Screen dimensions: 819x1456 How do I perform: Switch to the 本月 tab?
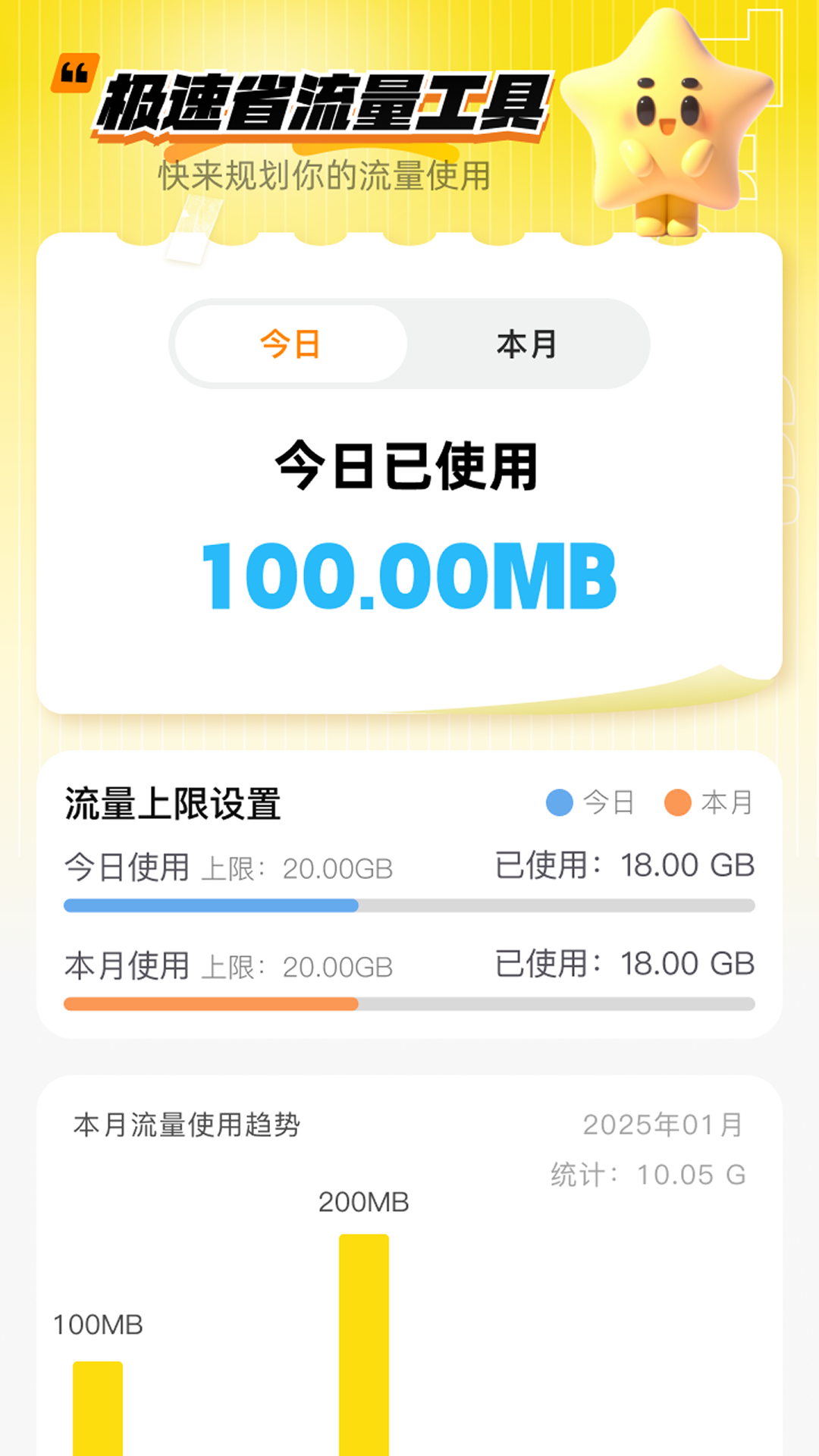point(526,345)
